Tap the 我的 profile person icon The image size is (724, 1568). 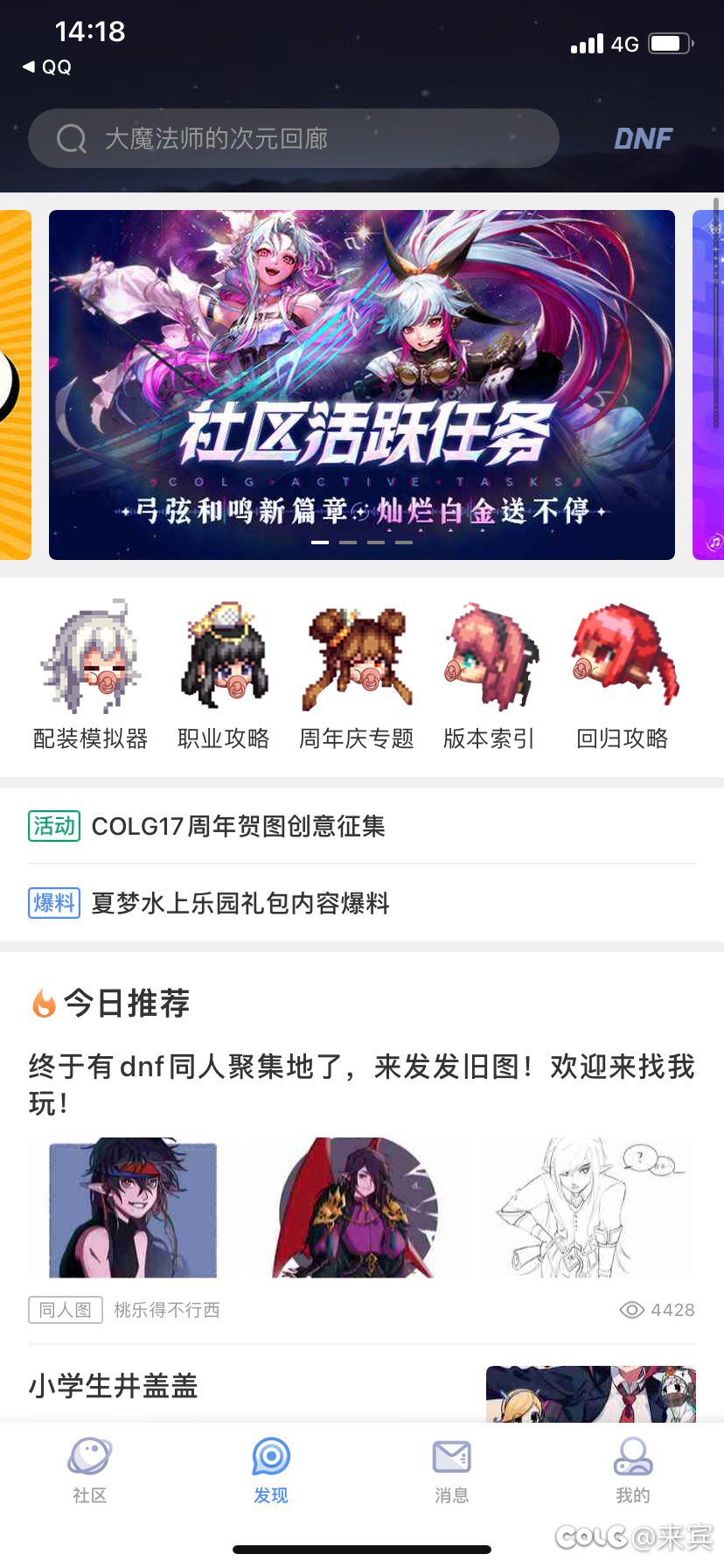click(x=632, y=1457)
